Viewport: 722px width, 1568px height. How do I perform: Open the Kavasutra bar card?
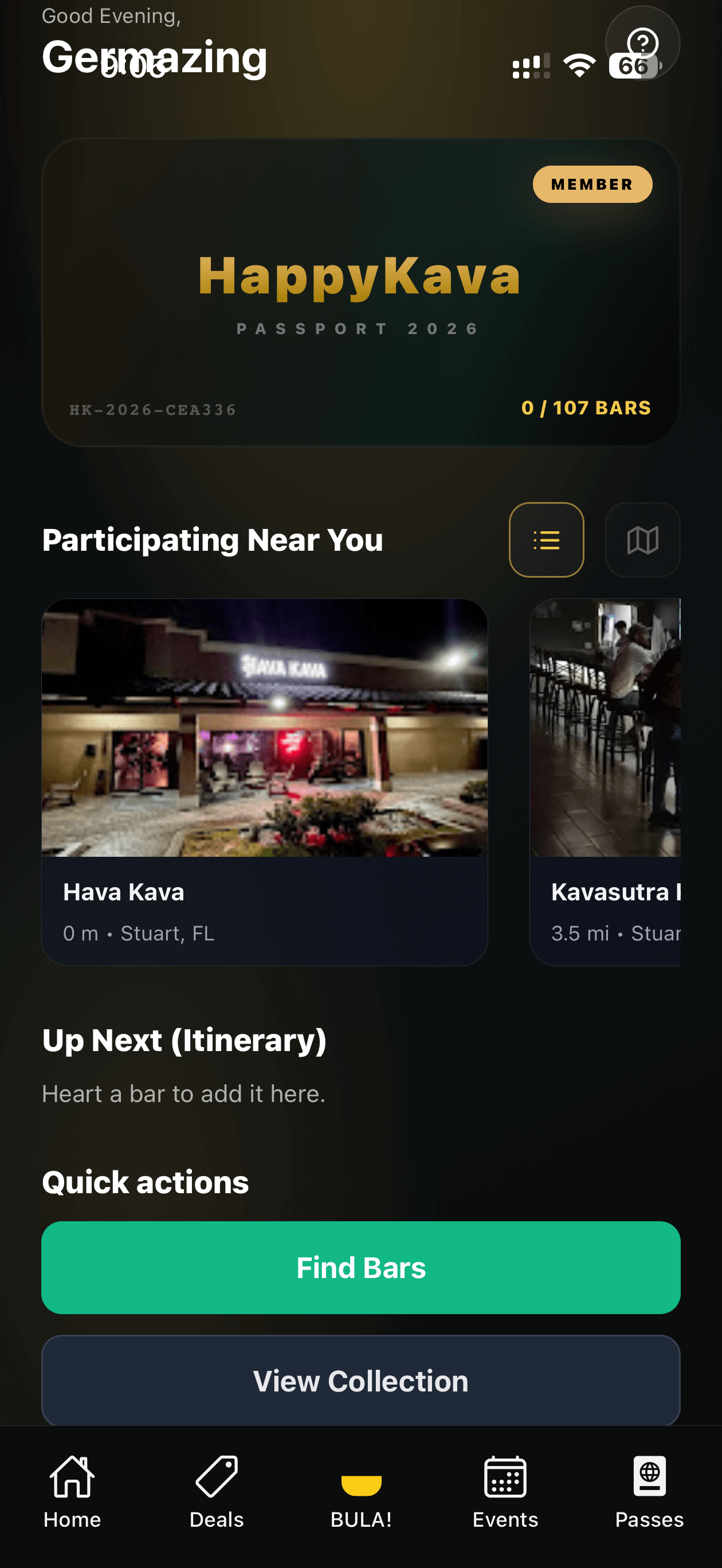[605, 782]
